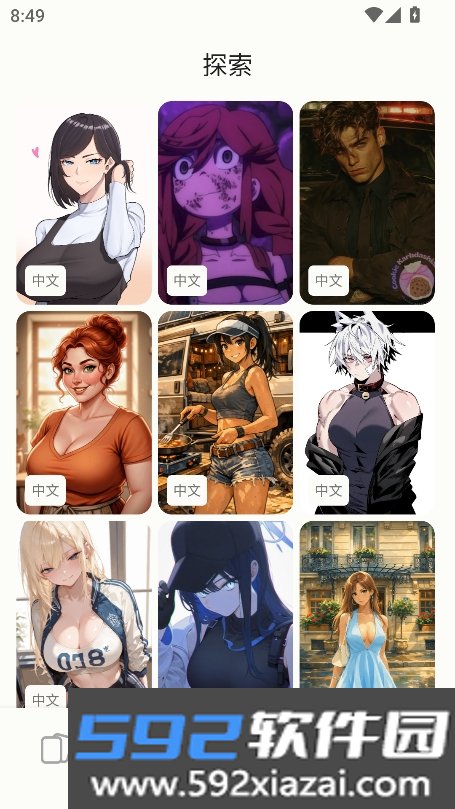This screenshot has width=455, height=809.
Task: Choose the girl cooking beside a van
Action: (x=225, y=412)
